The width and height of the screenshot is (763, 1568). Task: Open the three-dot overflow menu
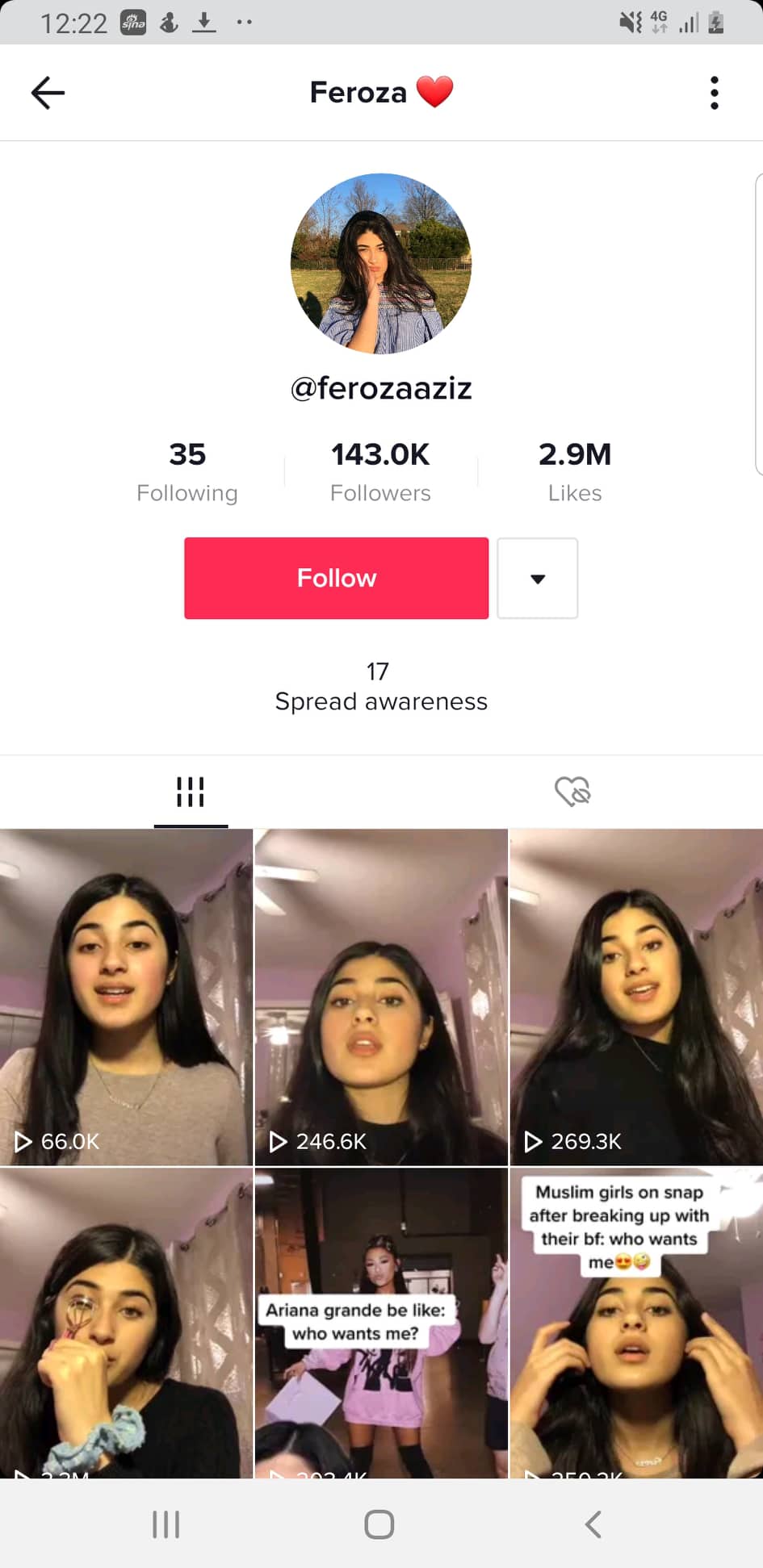point(714,93)
